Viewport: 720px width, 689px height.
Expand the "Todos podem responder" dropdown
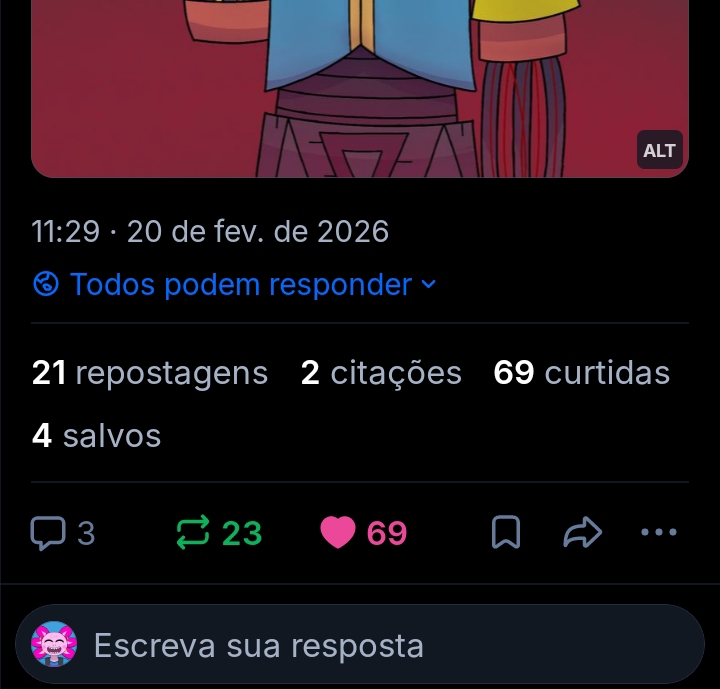click(x=236, y=285)
